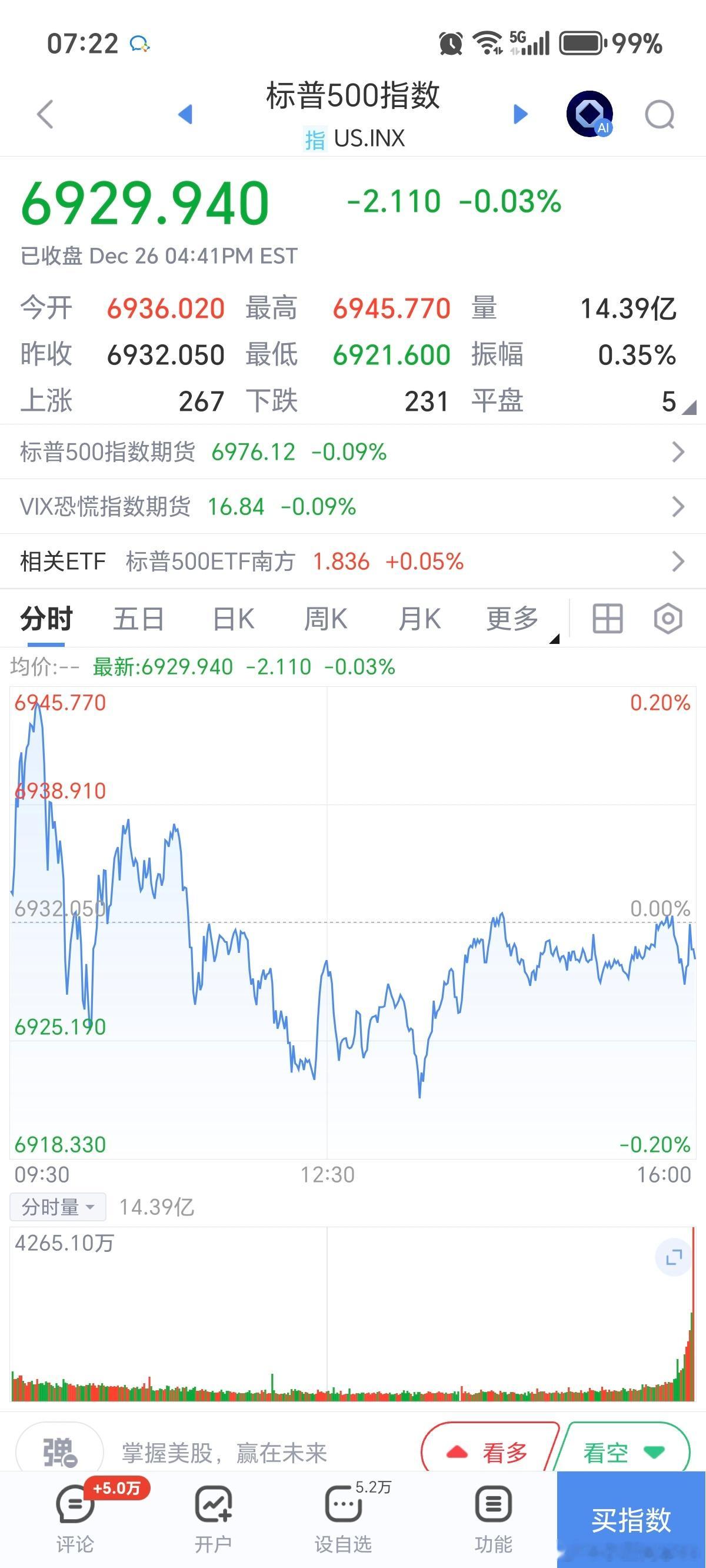Tap the search magnifier icon
Viewport: 706px width, 1568px height.
pyautogui.click(x=659, y=113)
